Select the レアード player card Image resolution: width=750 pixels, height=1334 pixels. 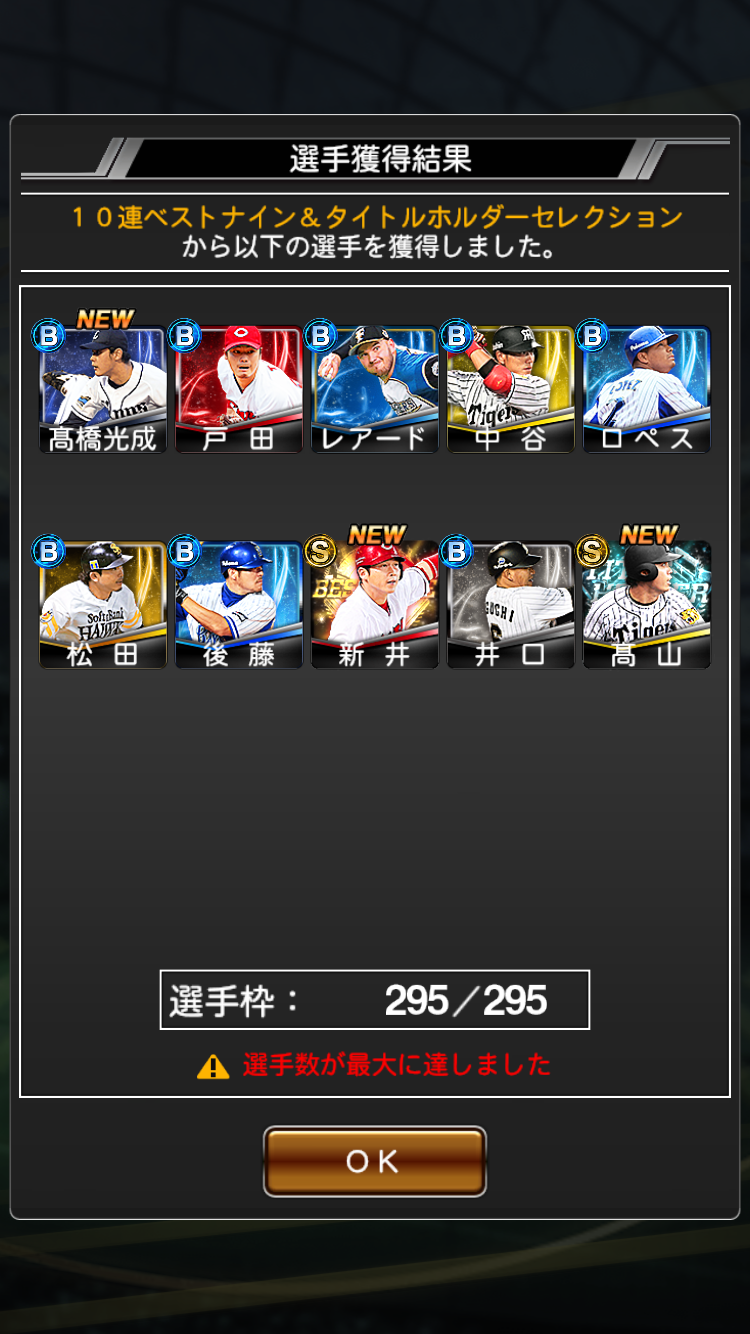[375, 389]
